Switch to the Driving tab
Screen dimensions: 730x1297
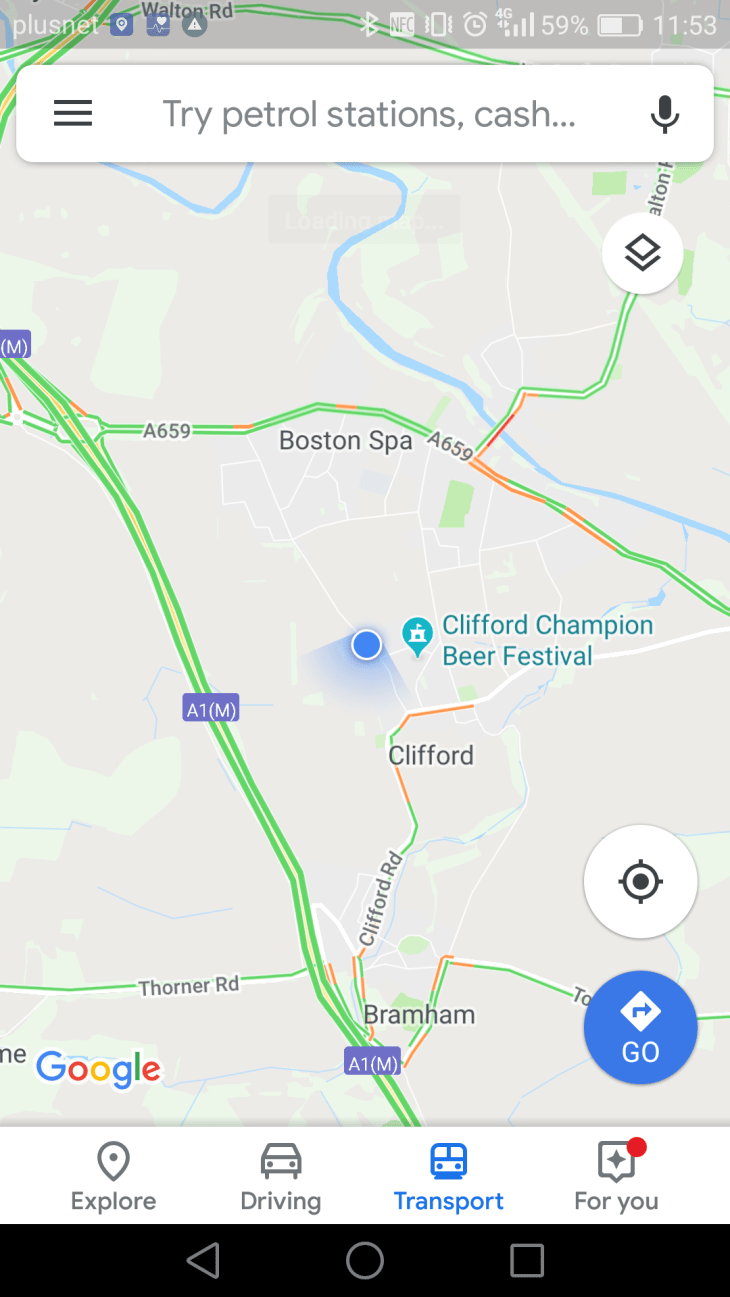(280, 1176)
